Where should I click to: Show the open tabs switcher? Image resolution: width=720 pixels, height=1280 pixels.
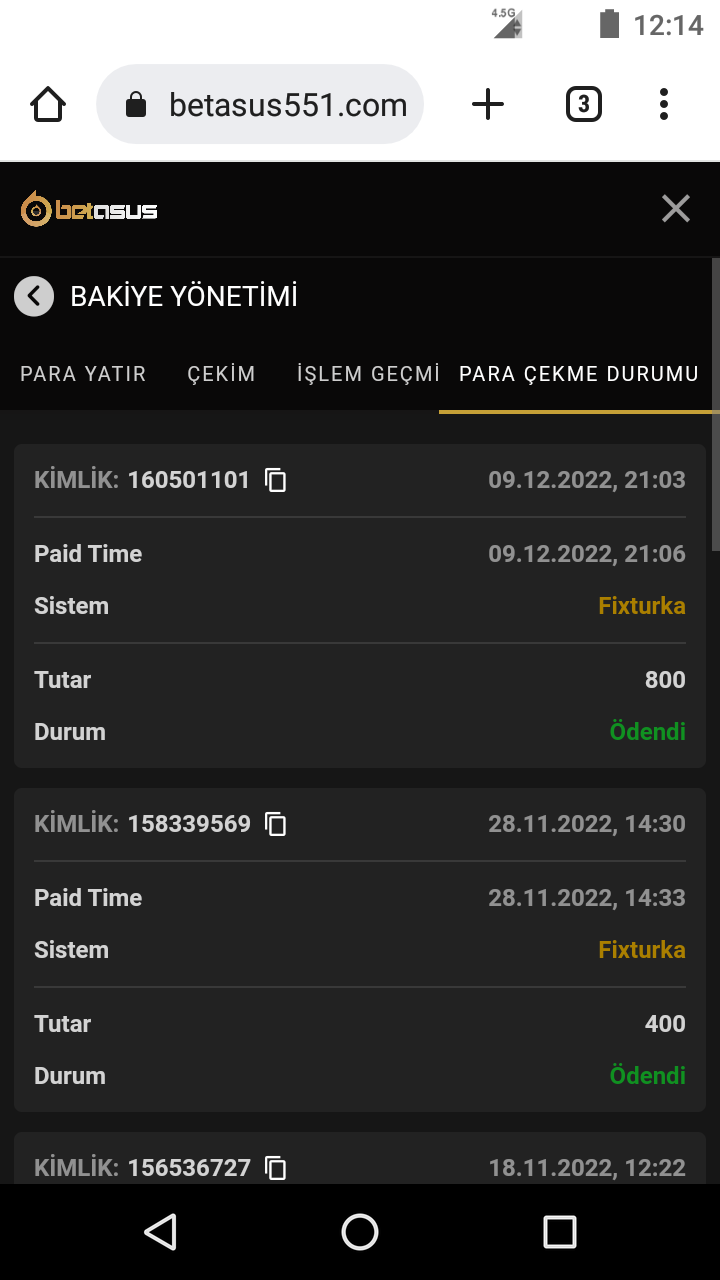click(x=583, y=105)
